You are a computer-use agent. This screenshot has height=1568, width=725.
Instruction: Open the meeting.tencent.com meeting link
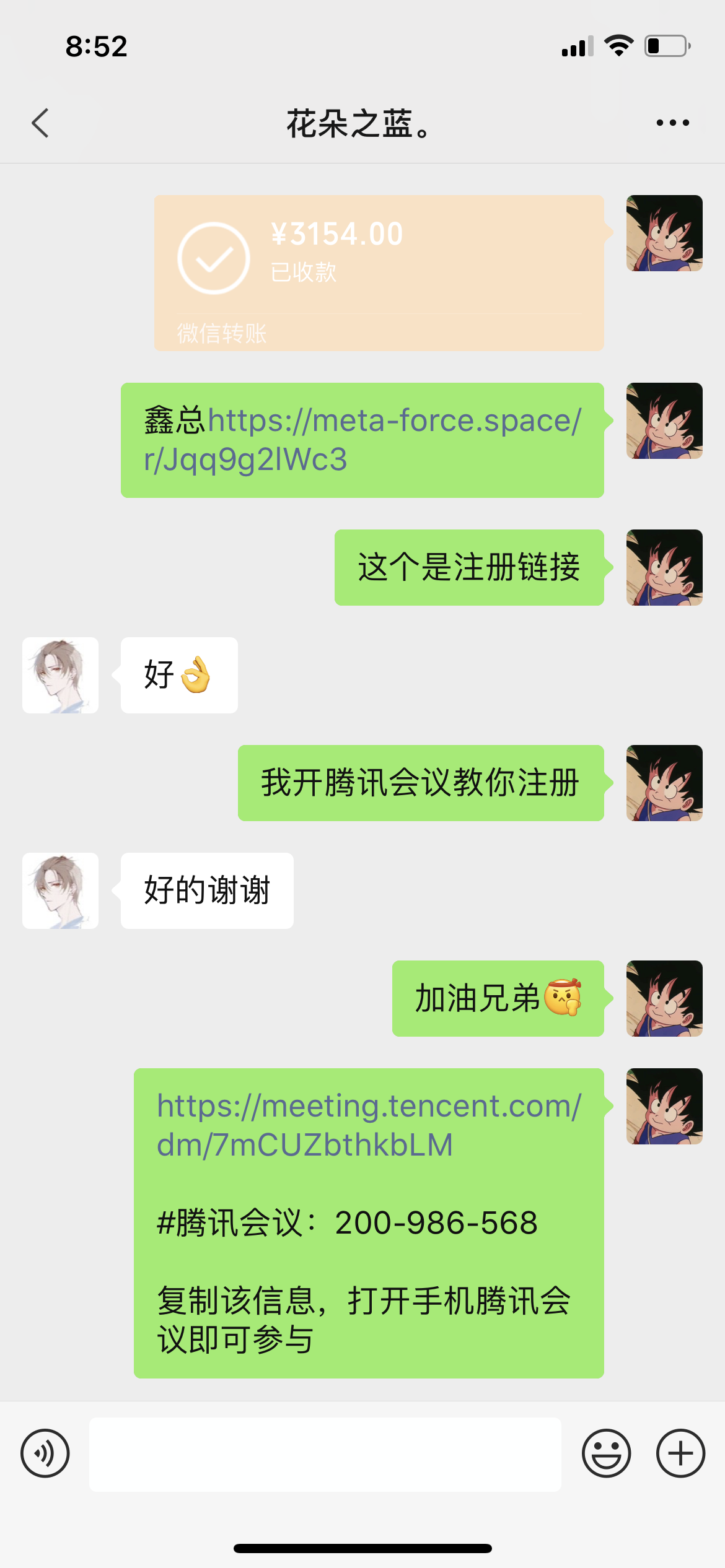pos(369,1125)
